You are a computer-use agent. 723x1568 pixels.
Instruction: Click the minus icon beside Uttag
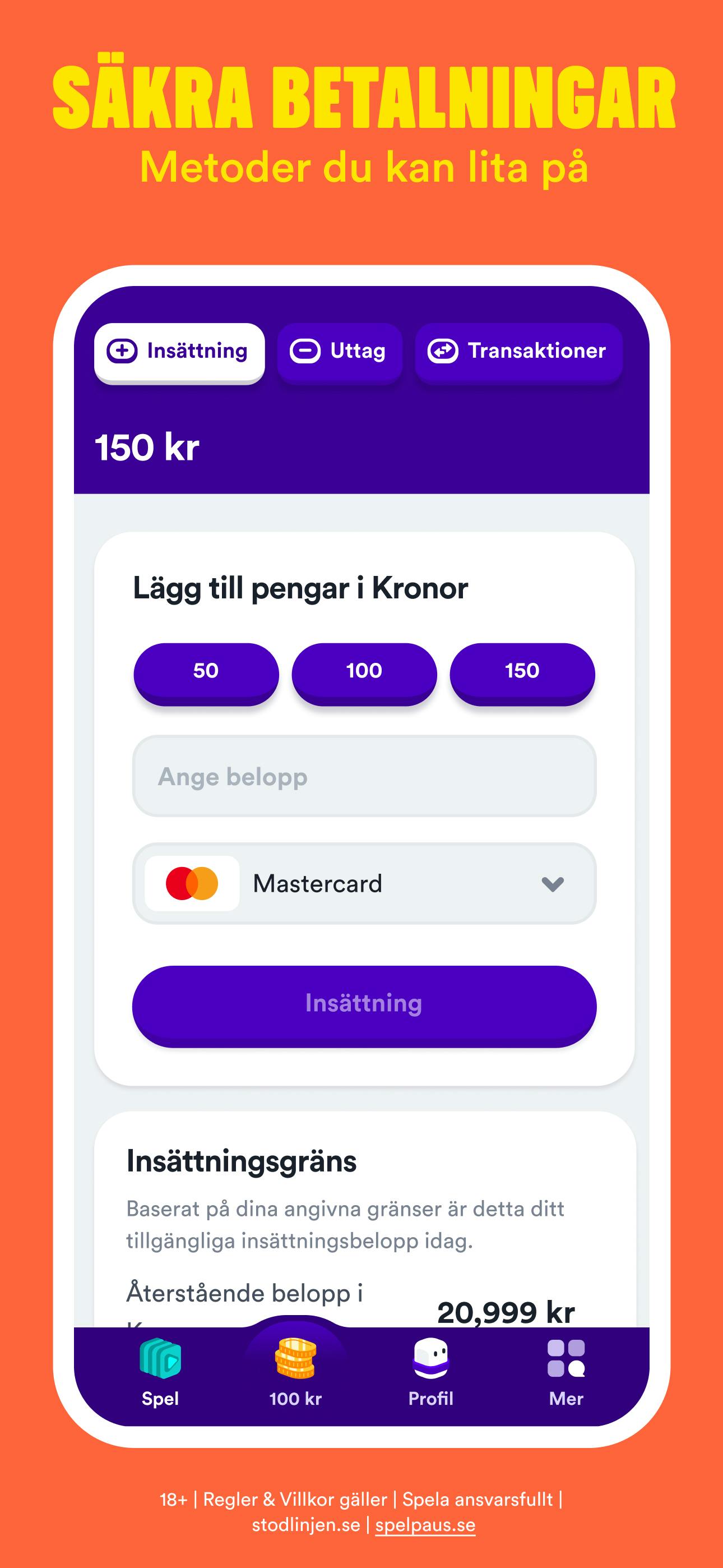306,351
